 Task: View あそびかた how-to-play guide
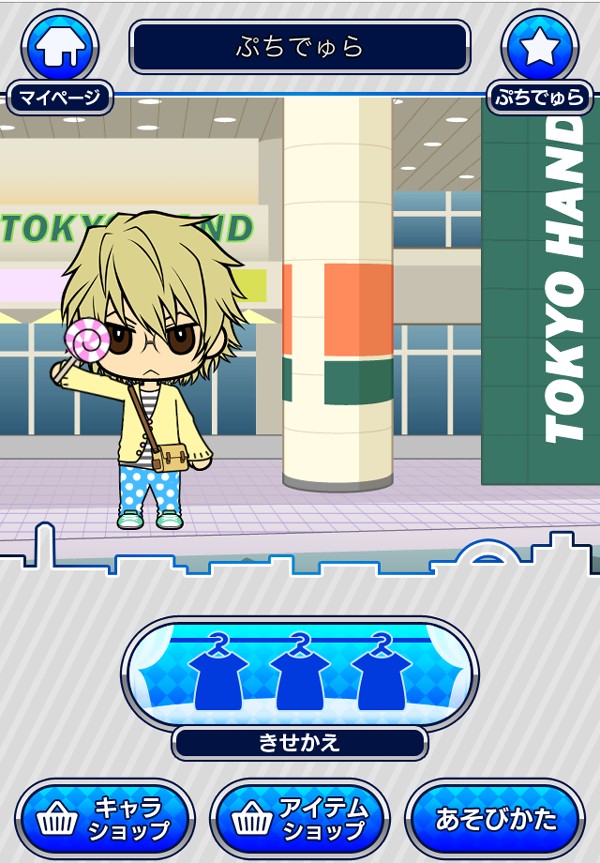pyautogui.click(x=495, y=818)
